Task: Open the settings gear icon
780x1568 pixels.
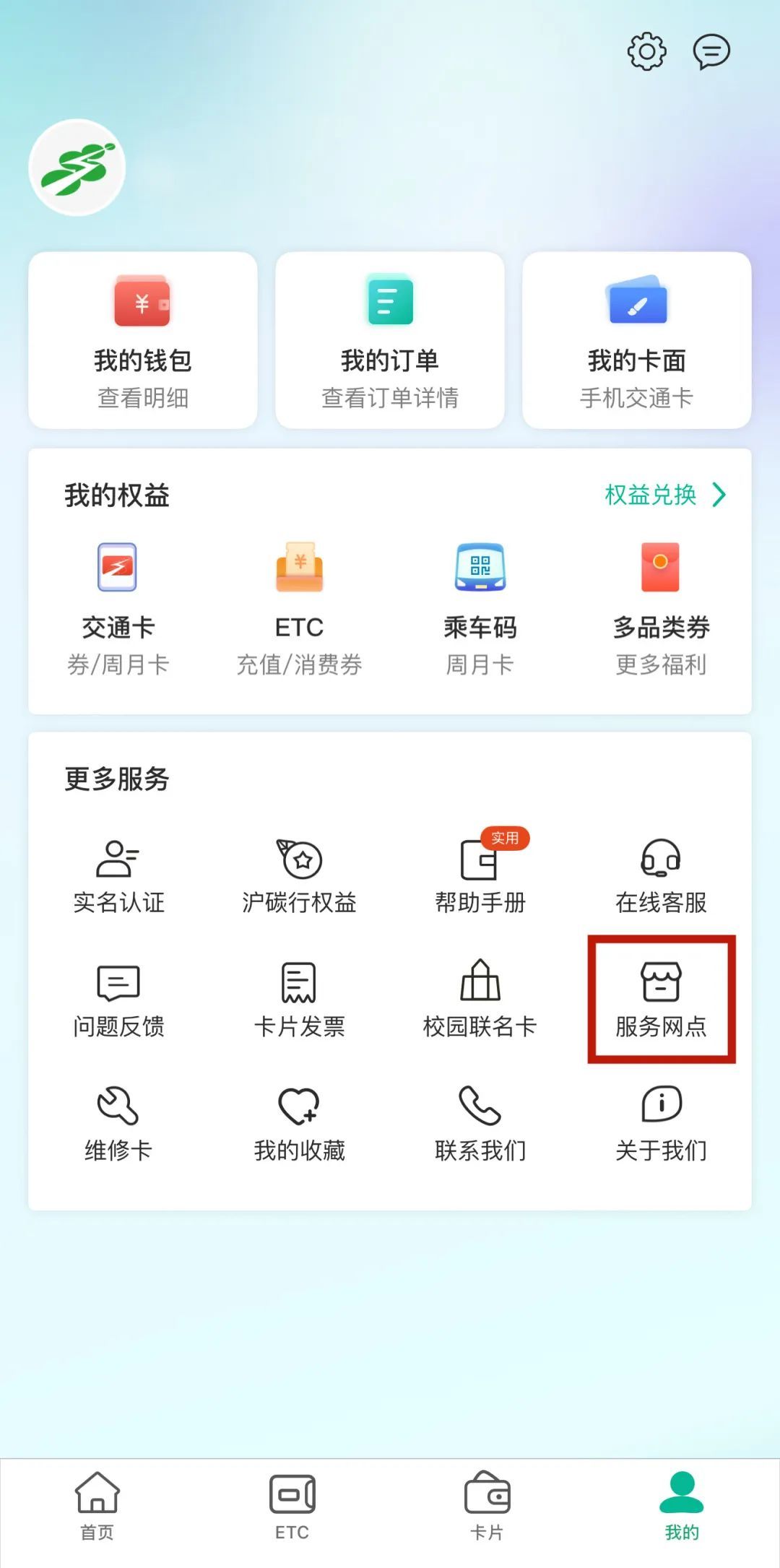Action: (646, 51)
